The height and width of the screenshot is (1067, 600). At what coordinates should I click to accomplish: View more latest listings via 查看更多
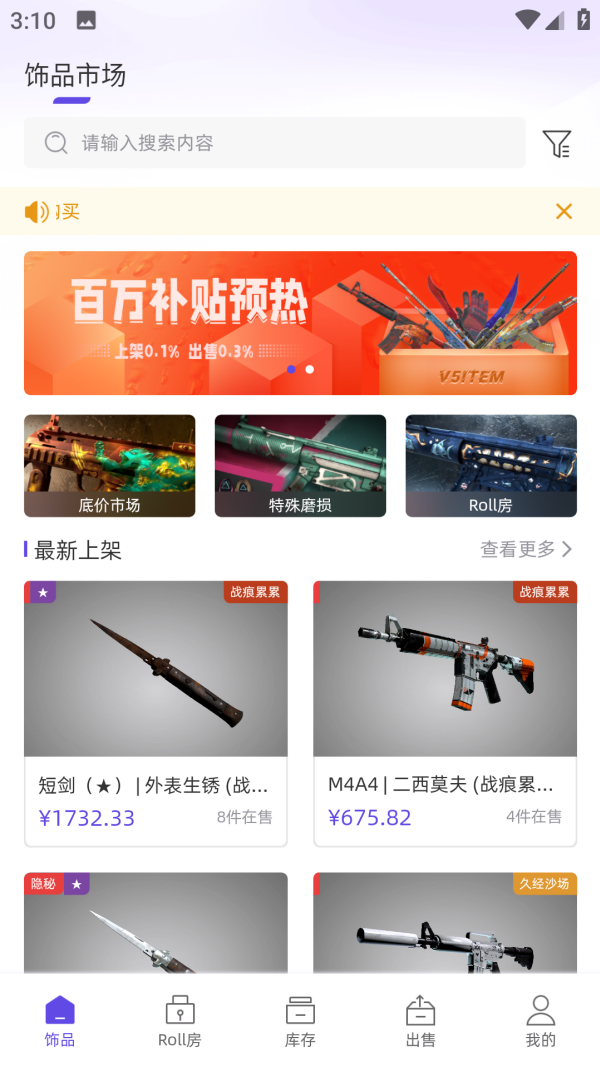[x=526, y=549]
